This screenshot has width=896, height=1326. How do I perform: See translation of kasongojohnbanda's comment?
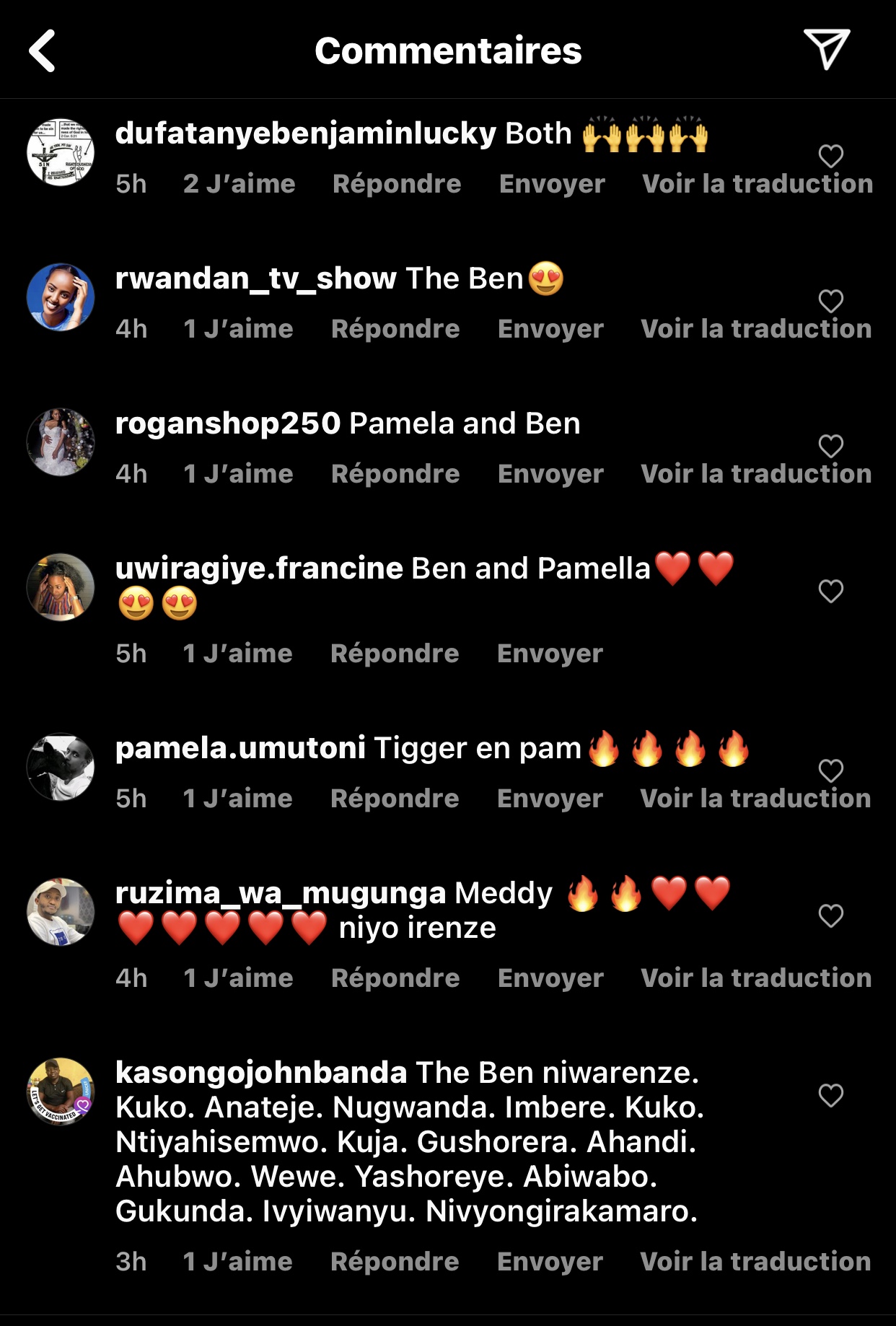(x=755, y=1262)
